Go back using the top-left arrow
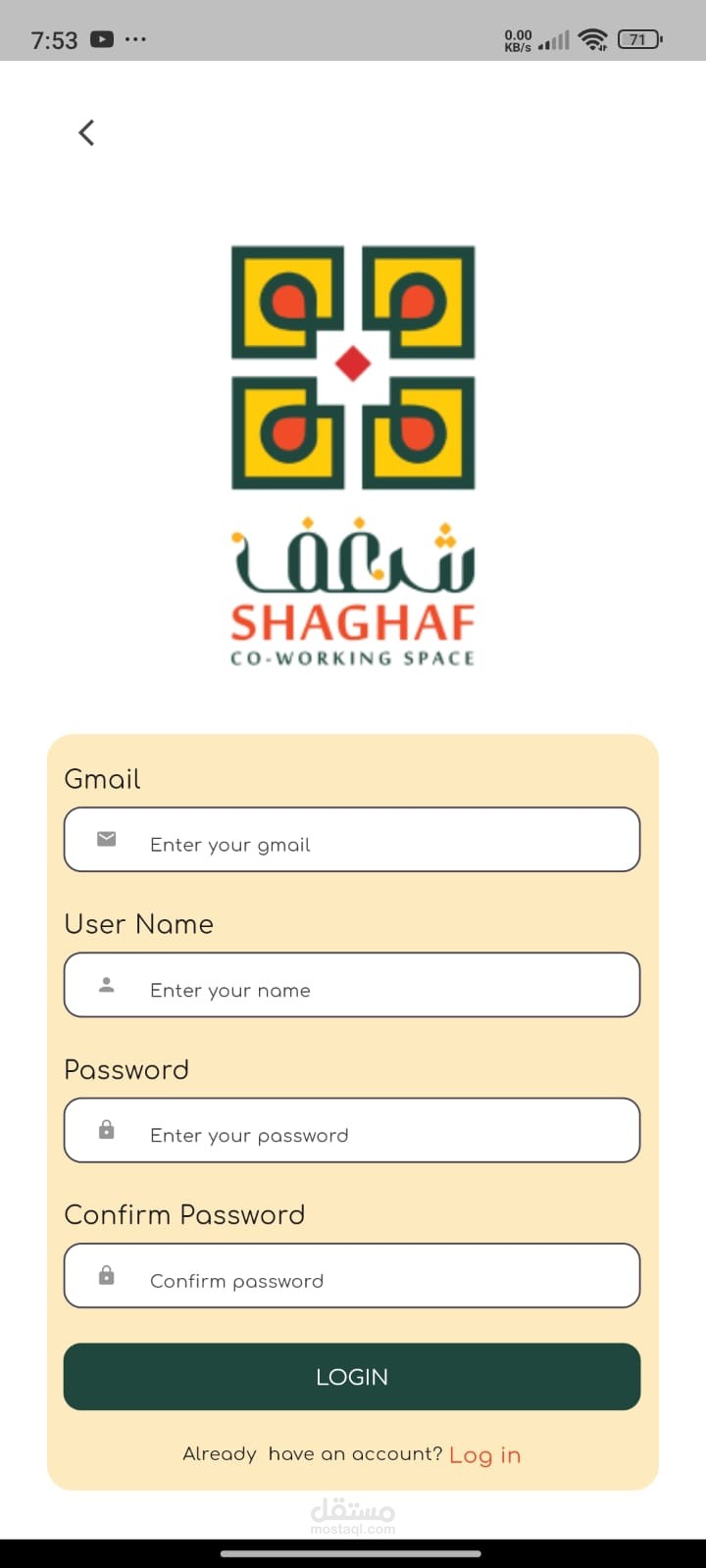 tap(86, 132)
